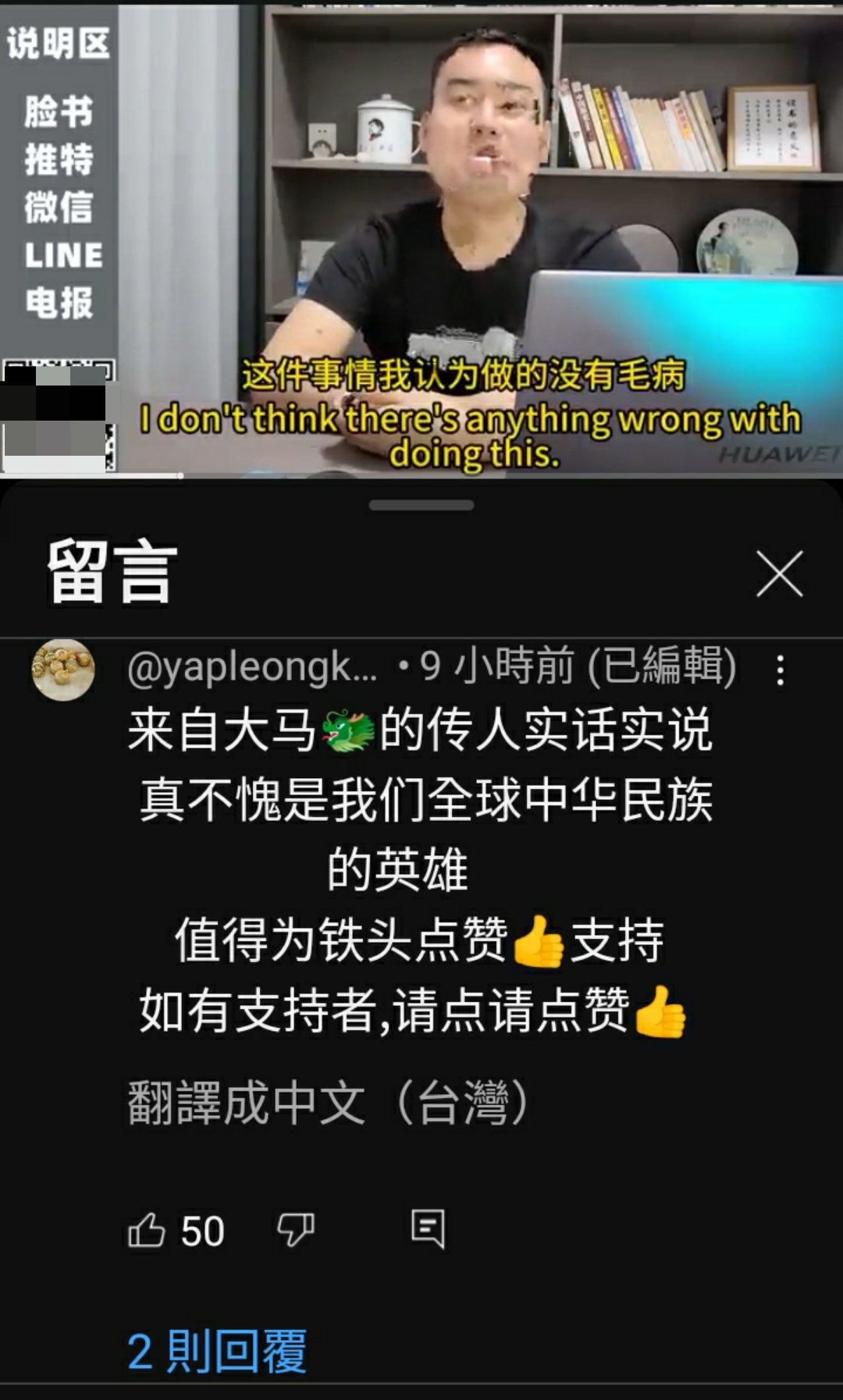Image resolution: width=843 pixels, height=1400 pixels.
Task: Open overflow menu on @yapleongk's comment
Action: point(780,670)
